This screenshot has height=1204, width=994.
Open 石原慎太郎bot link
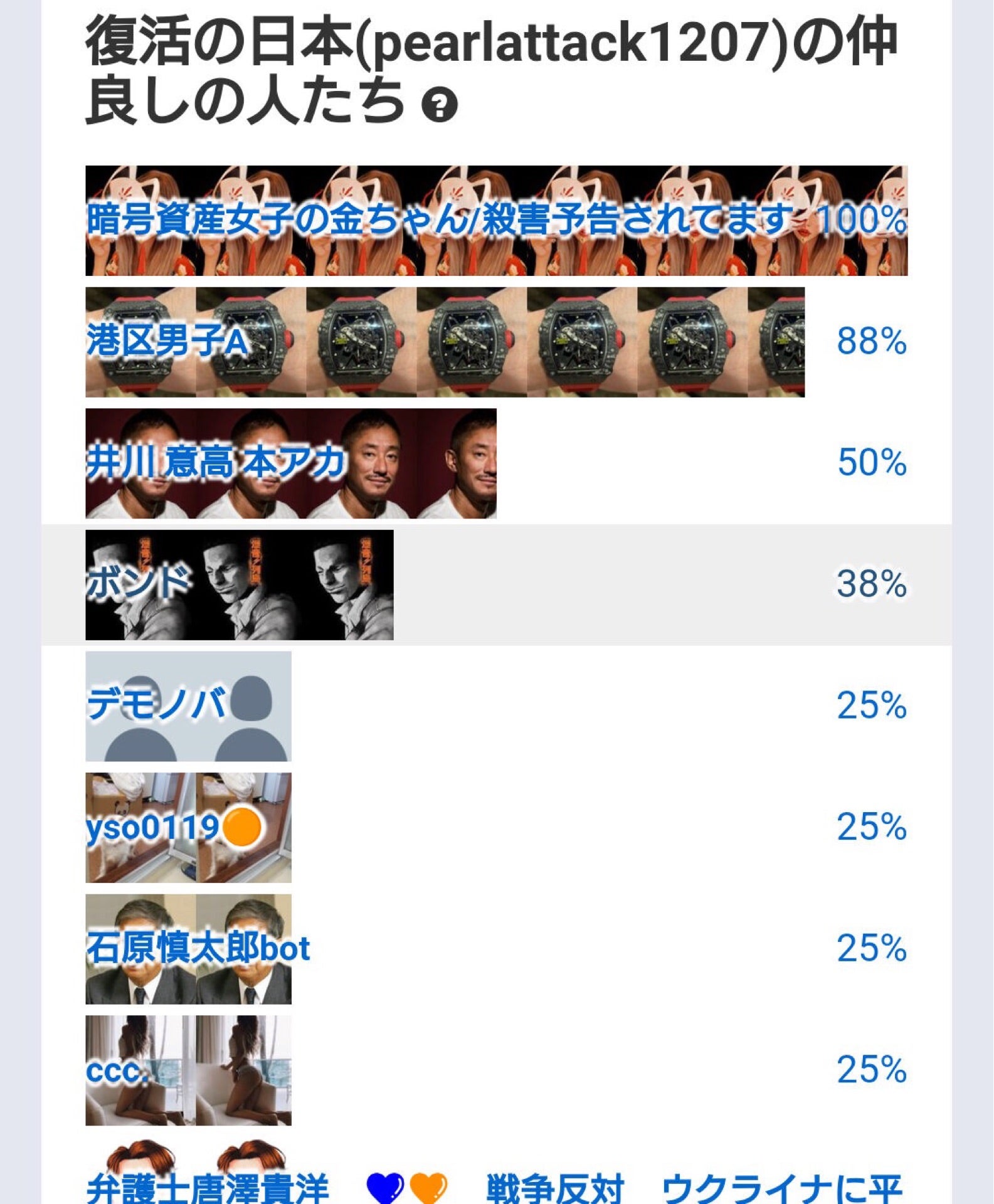(x=198, y=948)
